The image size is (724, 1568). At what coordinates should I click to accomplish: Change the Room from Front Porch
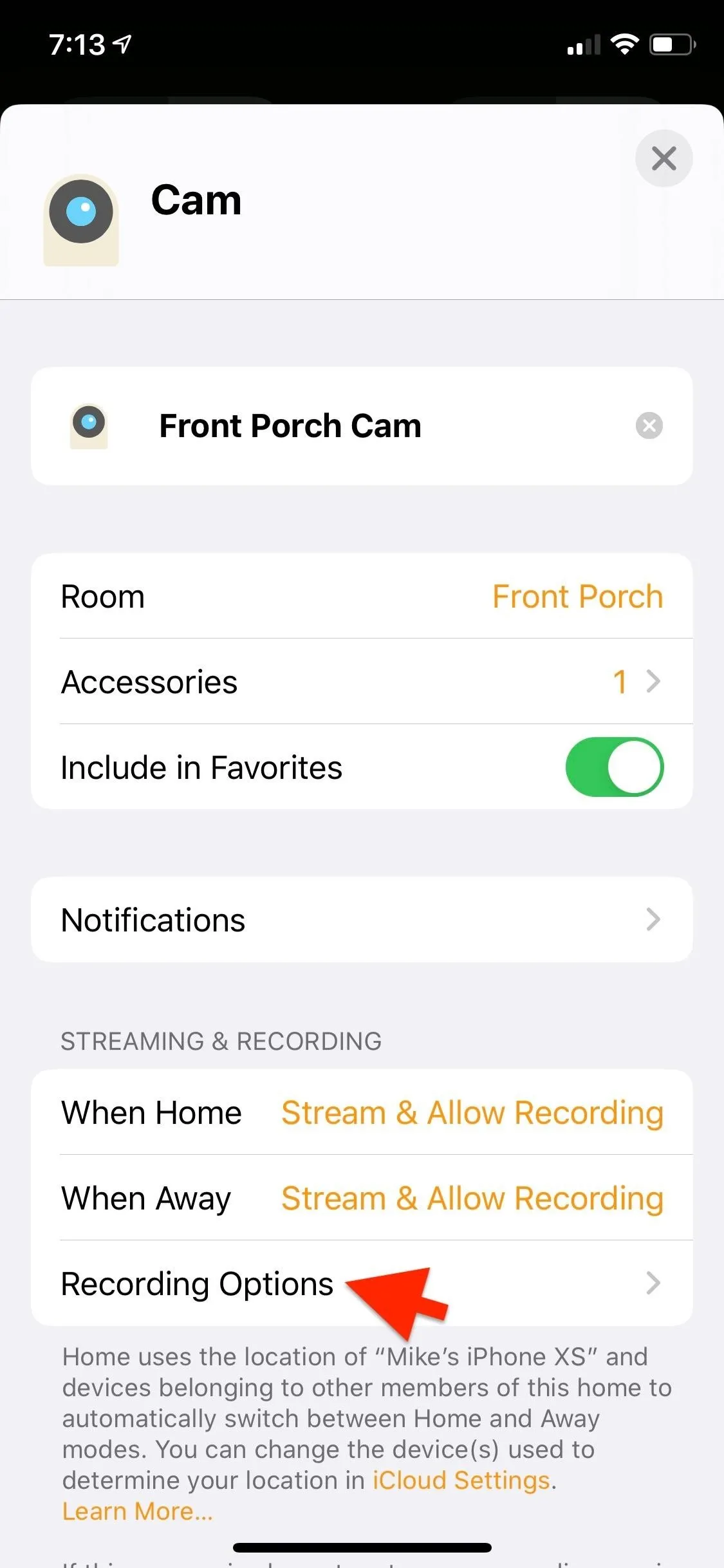(x=362, y=596)
